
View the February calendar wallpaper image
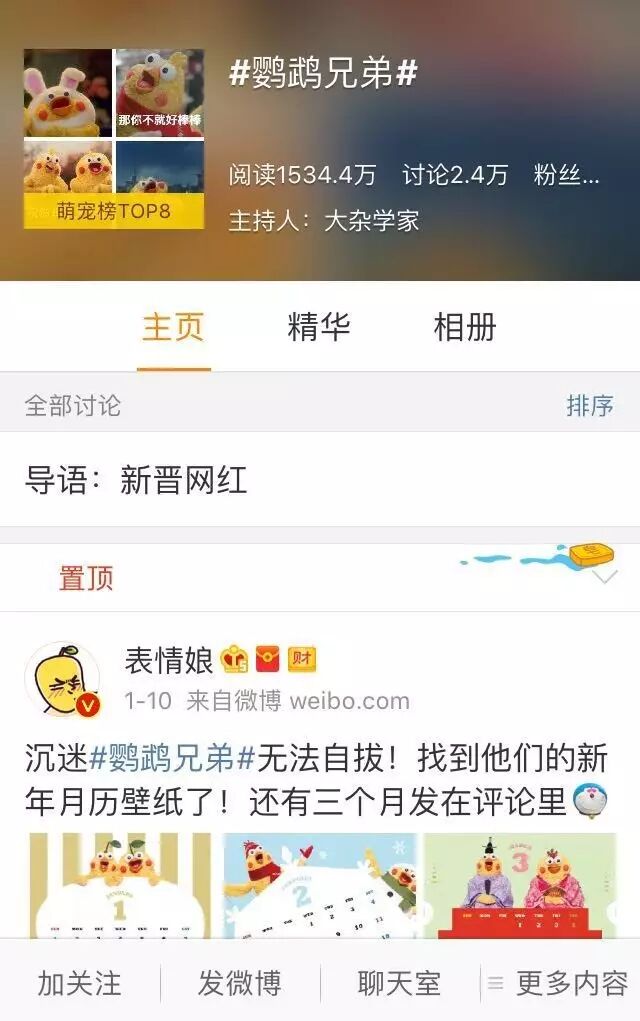pyautogui.click(x=318, y=885)
